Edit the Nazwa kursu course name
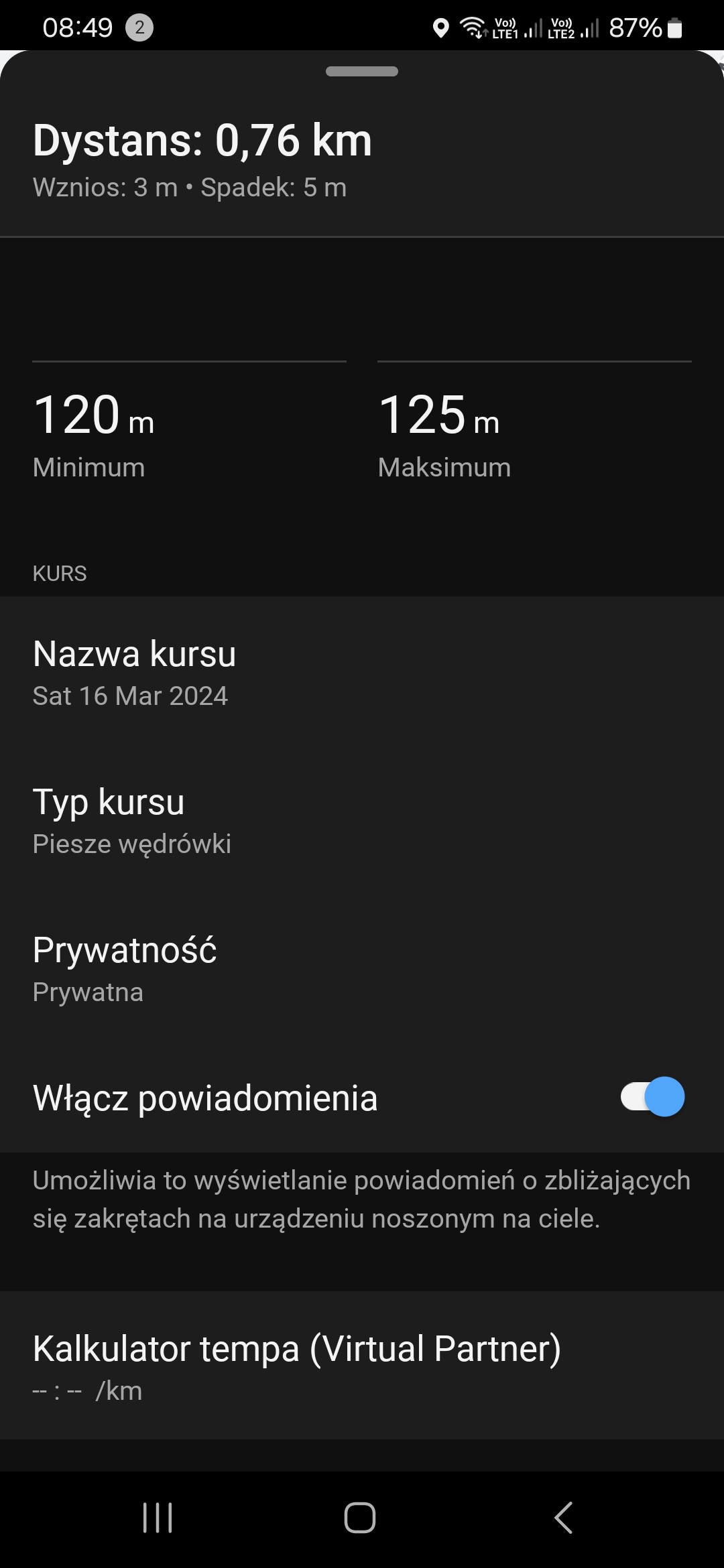Image resolution: width=724 pixels, height=1568 pixels. click(x=362, y=671)
